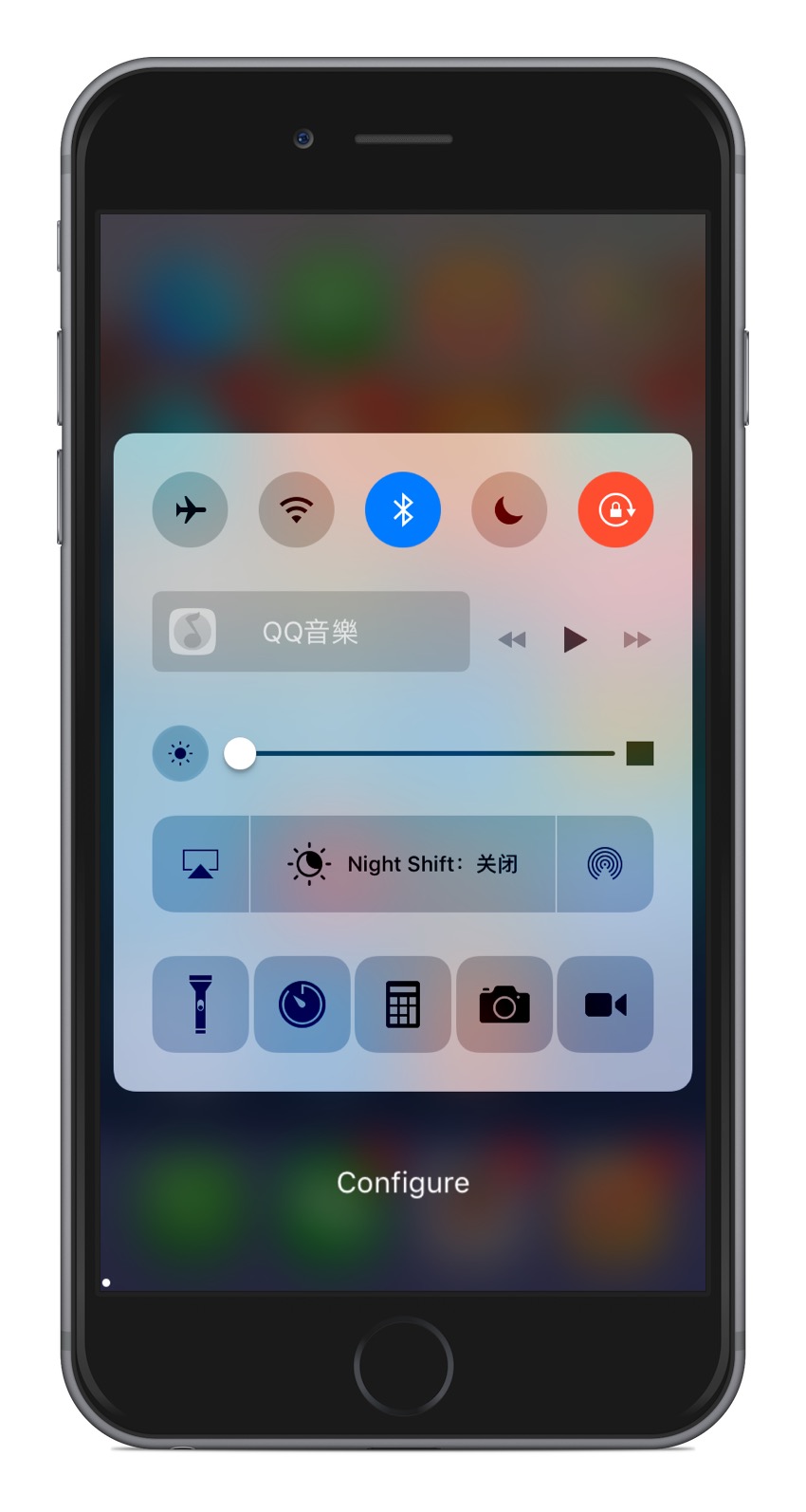Viewport: 806px width, 1512px height.
Task: Turn off Bluetooth
Action: tap(402, 509)
